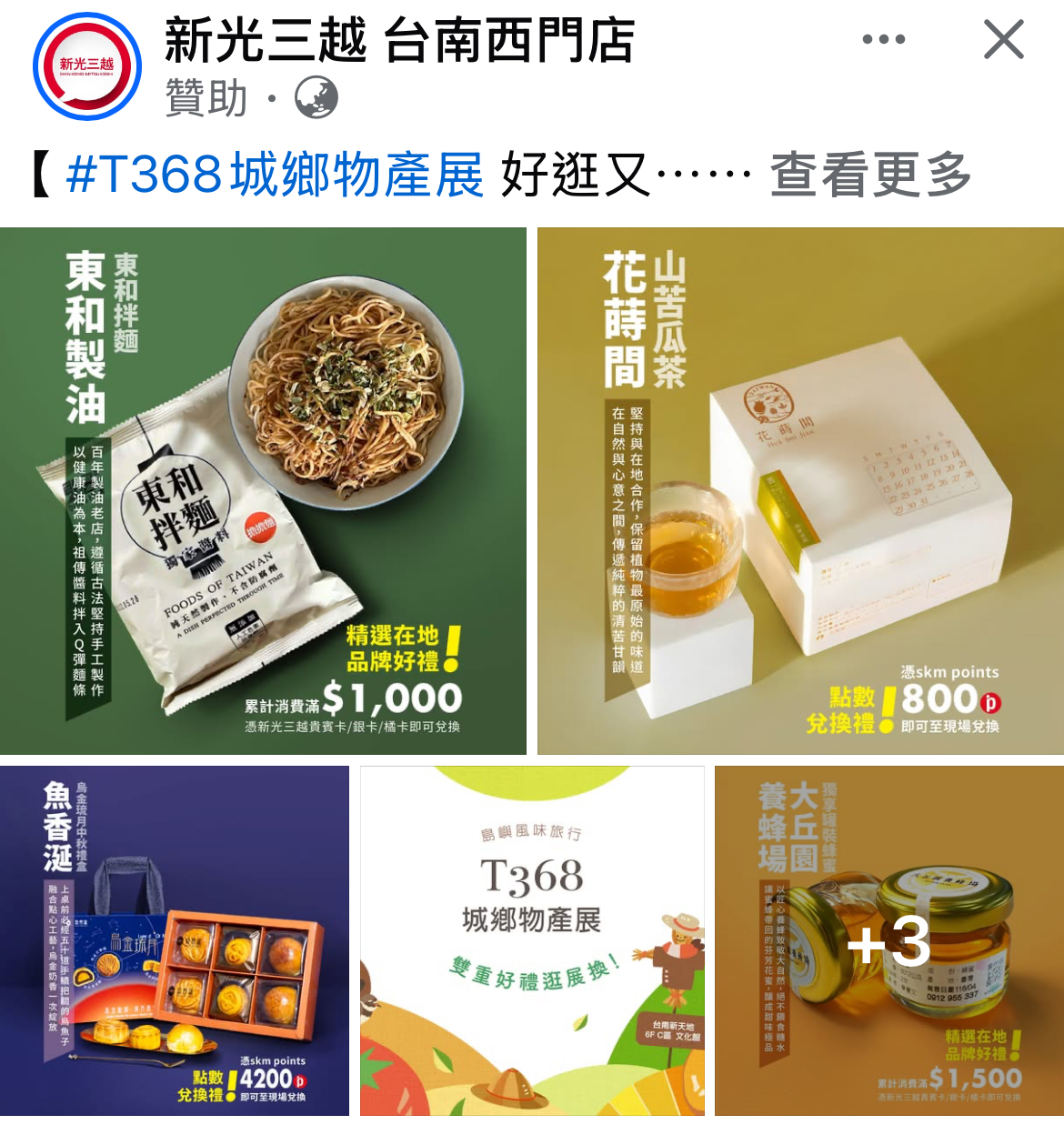The width and height of the screenshot is (1064, 1145).
Task: View the +3 more photos tile
Action: point(889,940)
